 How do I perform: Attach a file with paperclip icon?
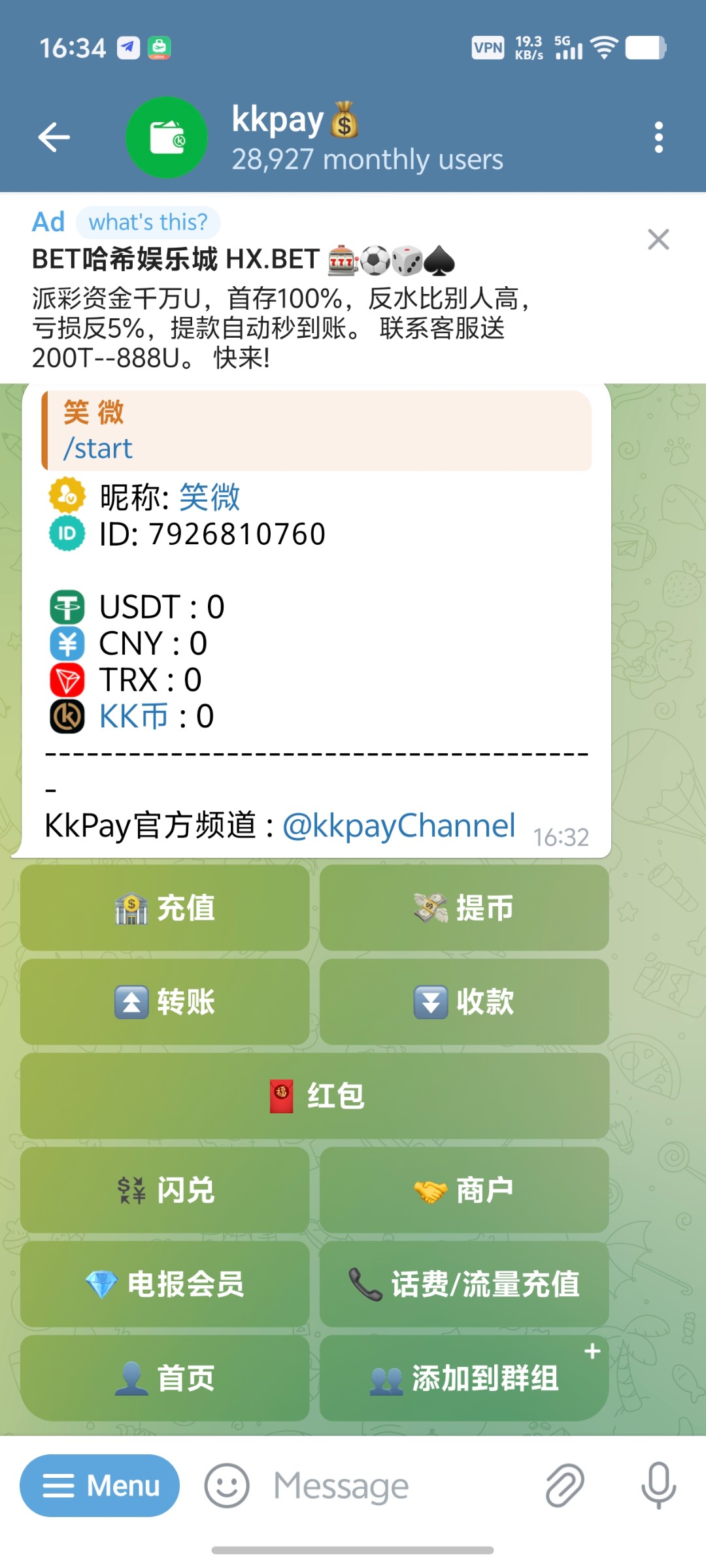(x=564, y=1486)
